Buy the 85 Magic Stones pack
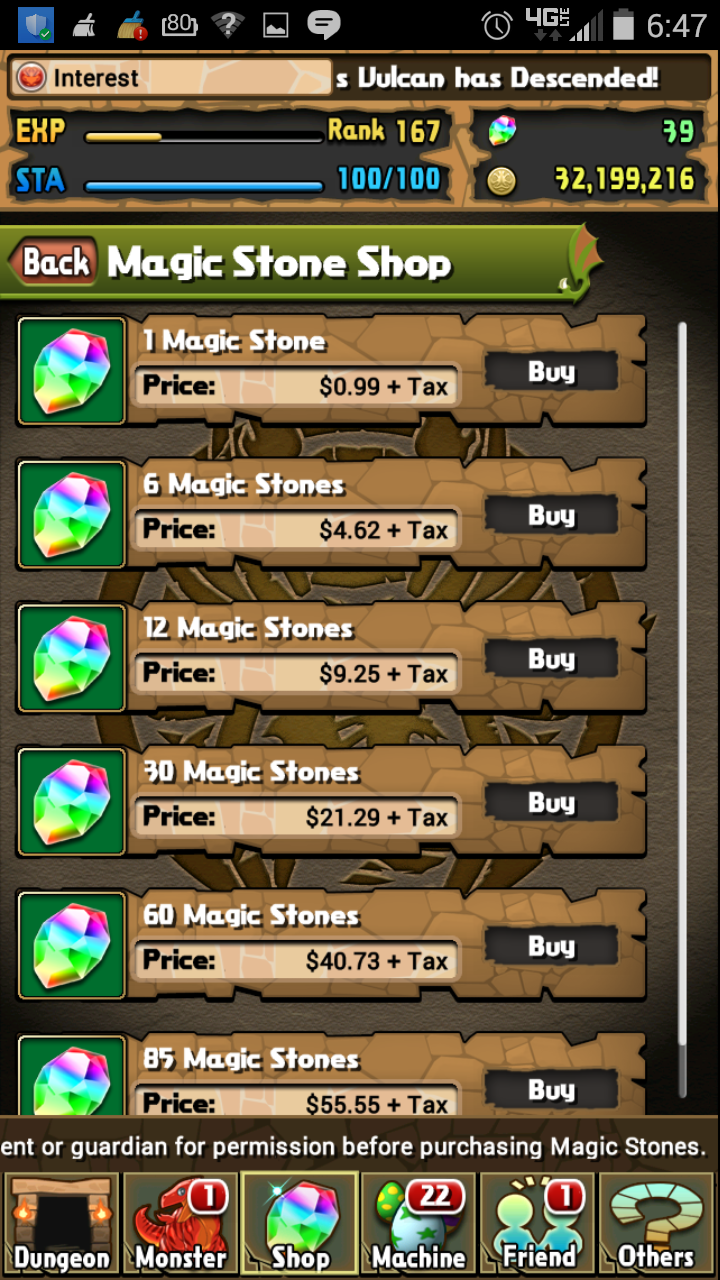The image size is (720, 1280). [x=551, y=1090]
